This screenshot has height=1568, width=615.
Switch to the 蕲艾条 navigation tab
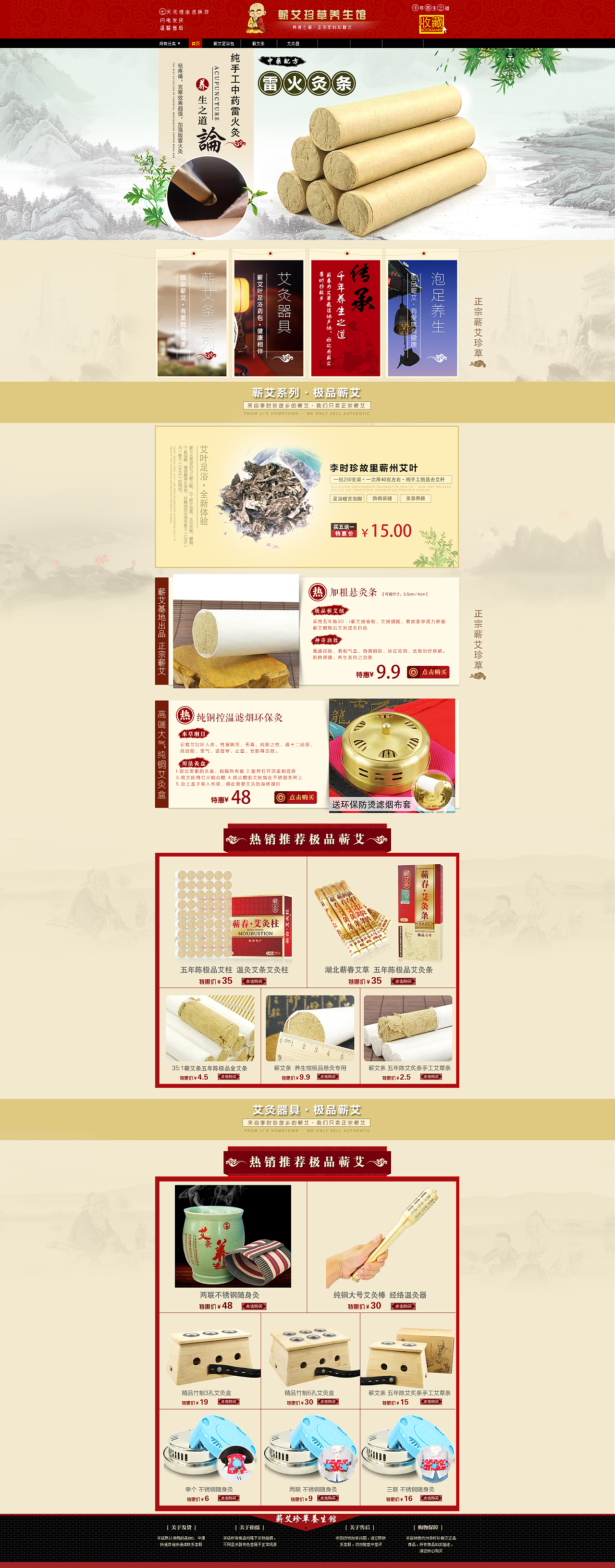click(x=258, y=44)
